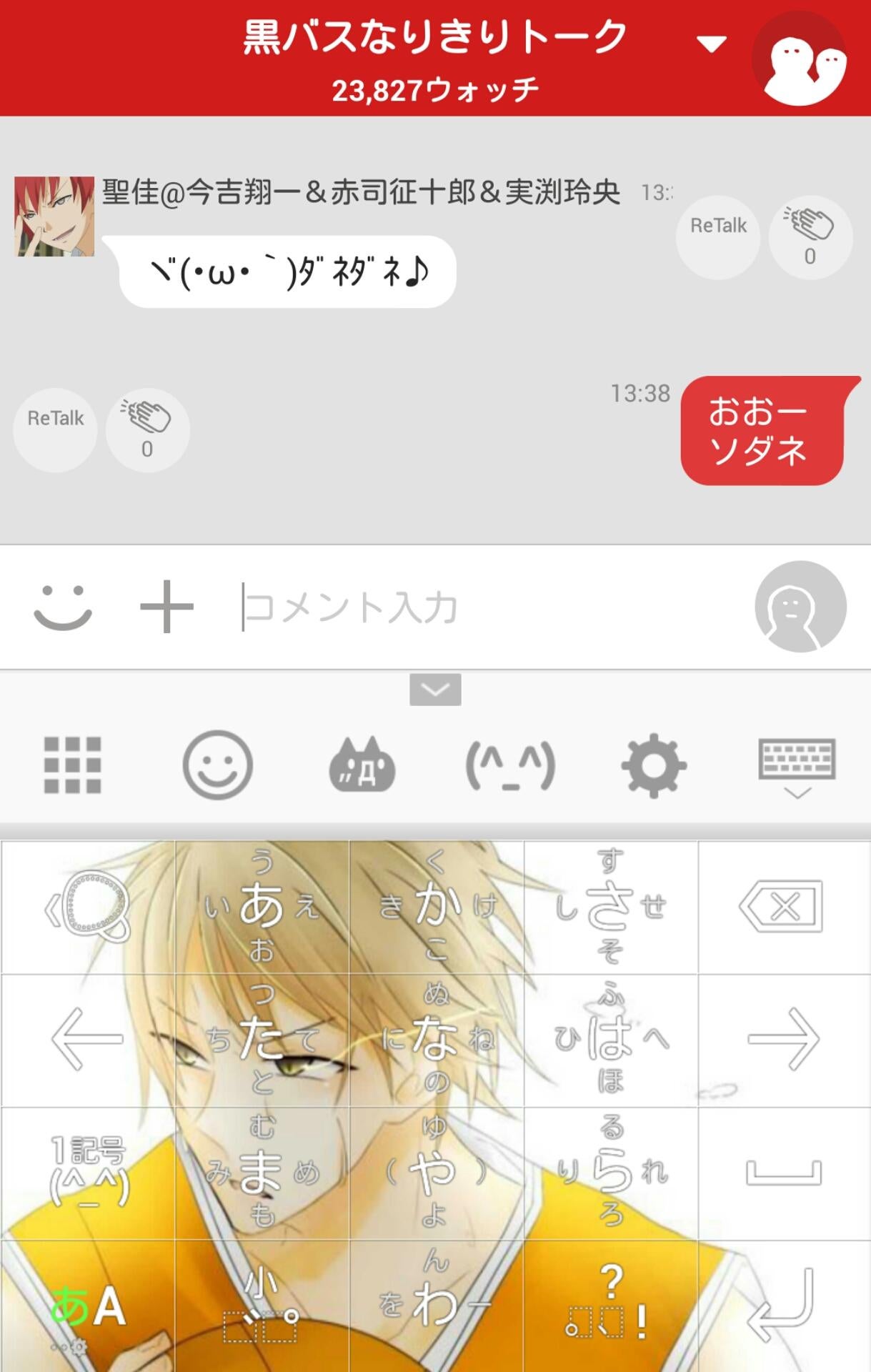Open the (^_^) kaomoji list
Viewport: 871px width, 1372px height.
tap(510, 765)
